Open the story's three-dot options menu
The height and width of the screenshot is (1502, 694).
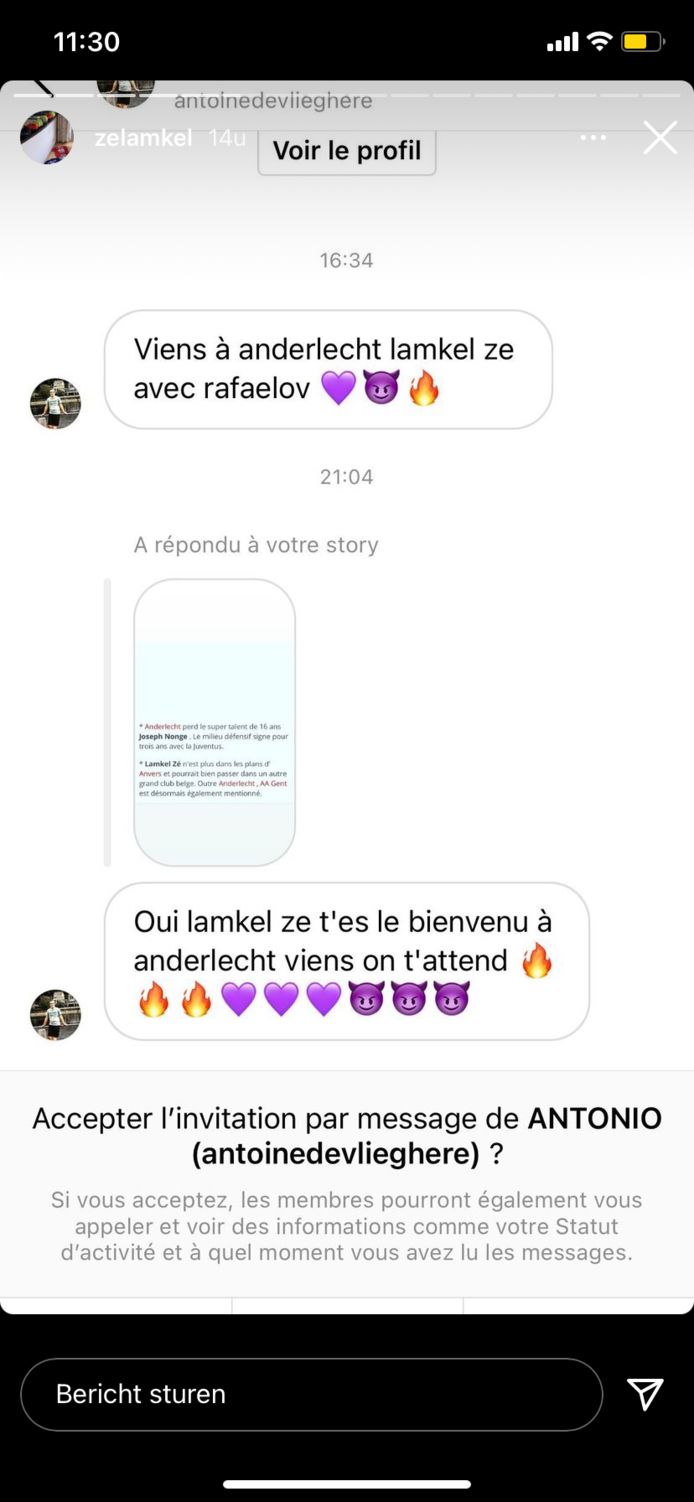[x=593, y=138]
